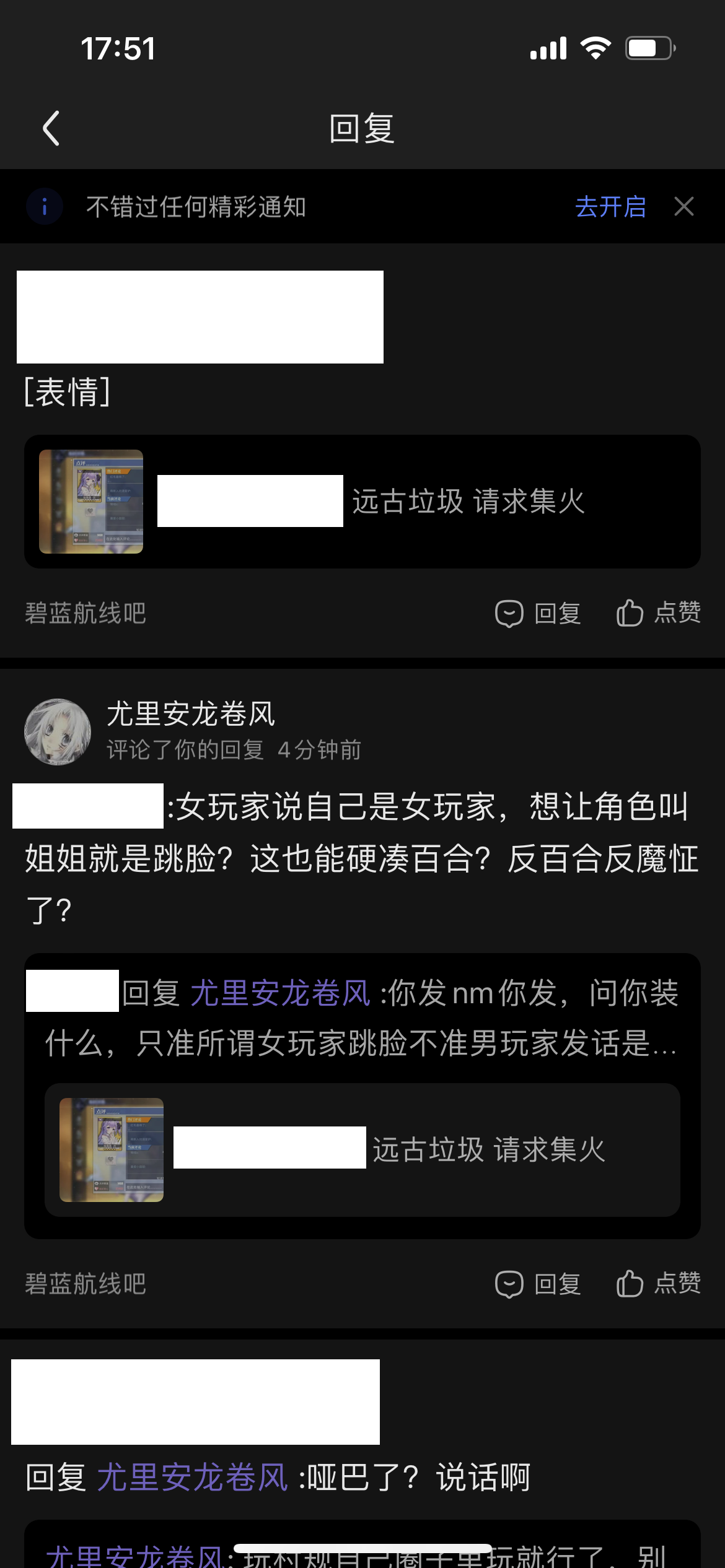Open 尤里安龙卷风 link in 哑巴了 reply
The width and height of the screenshot is (725, 1568).
pyautogui.click(x=192, y=1478)
